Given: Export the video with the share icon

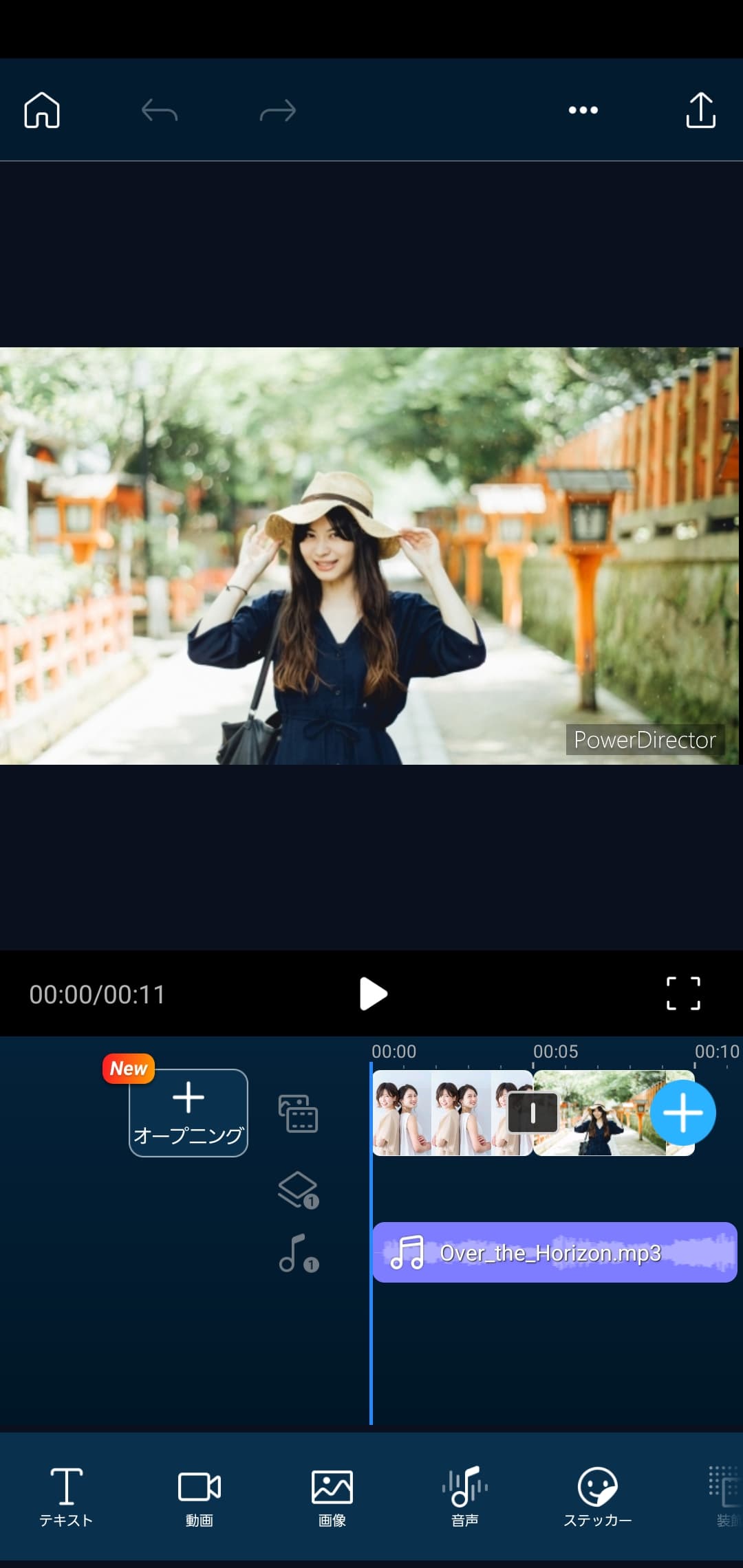Looking at the screenshot, I should (700, 110).
